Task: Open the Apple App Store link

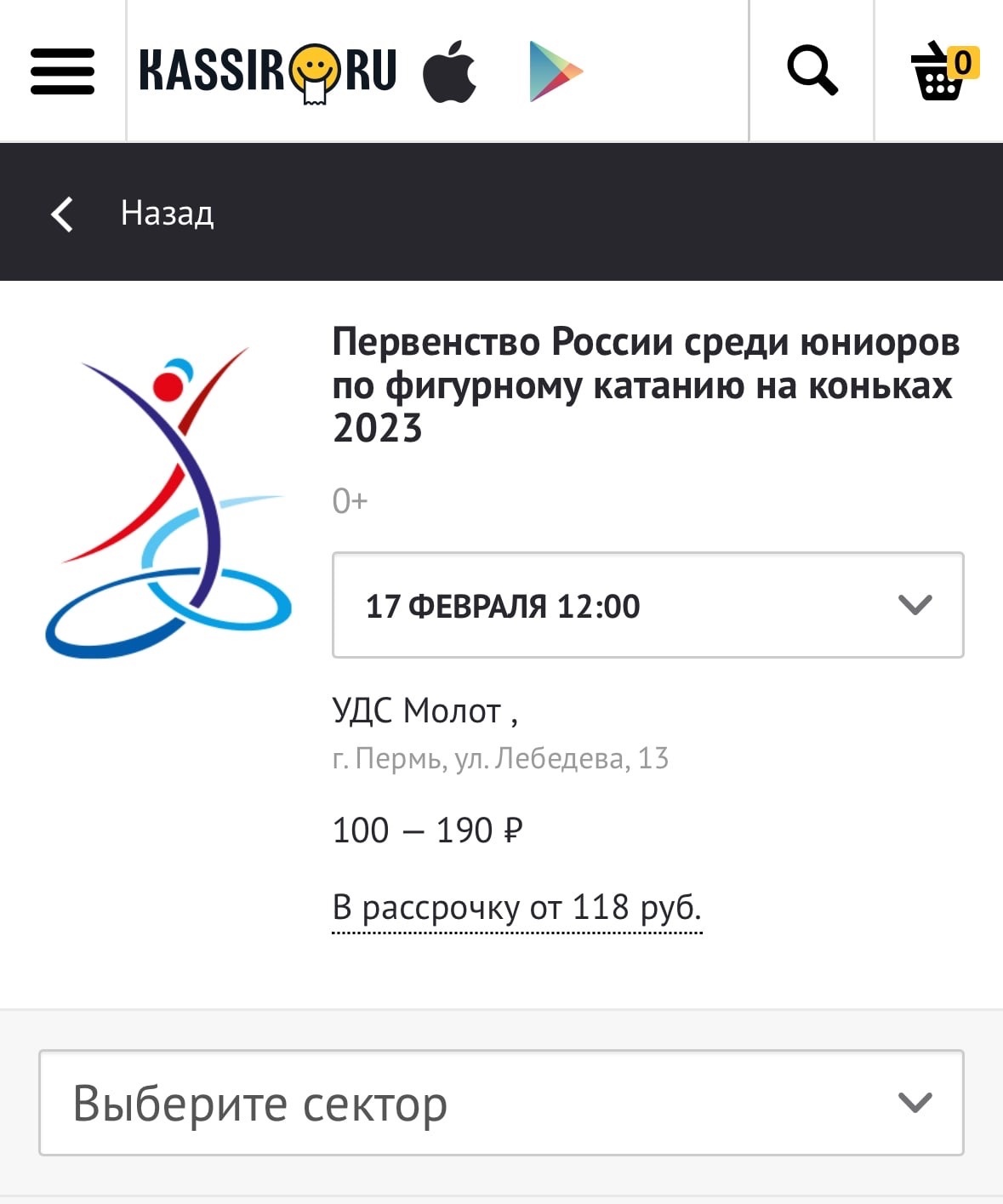Action: tap(449, 71)
